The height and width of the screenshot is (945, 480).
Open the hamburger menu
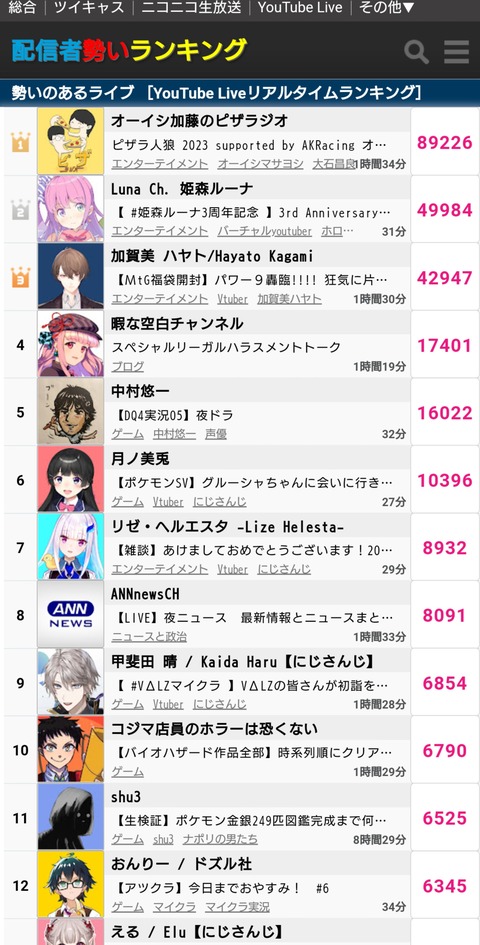(x=456, y=52)
